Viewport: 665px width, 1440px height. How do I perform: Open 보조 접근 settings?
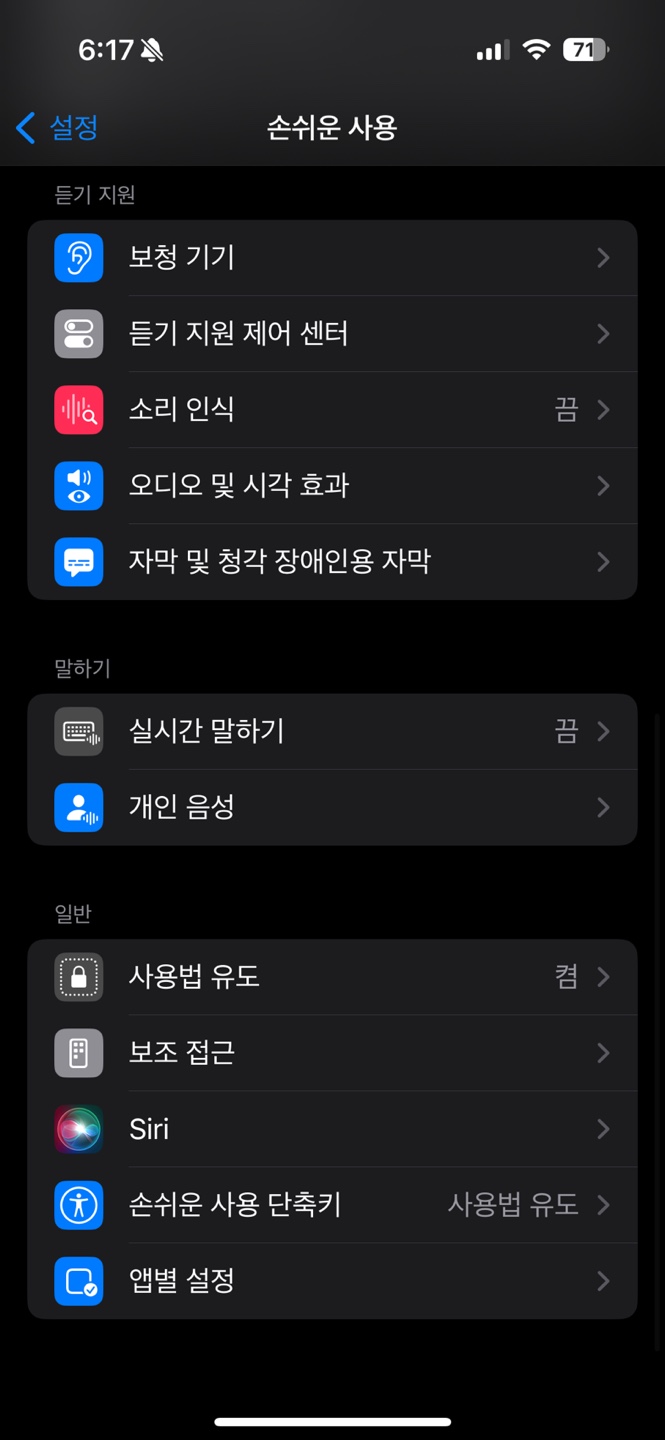click(332, 1053)
